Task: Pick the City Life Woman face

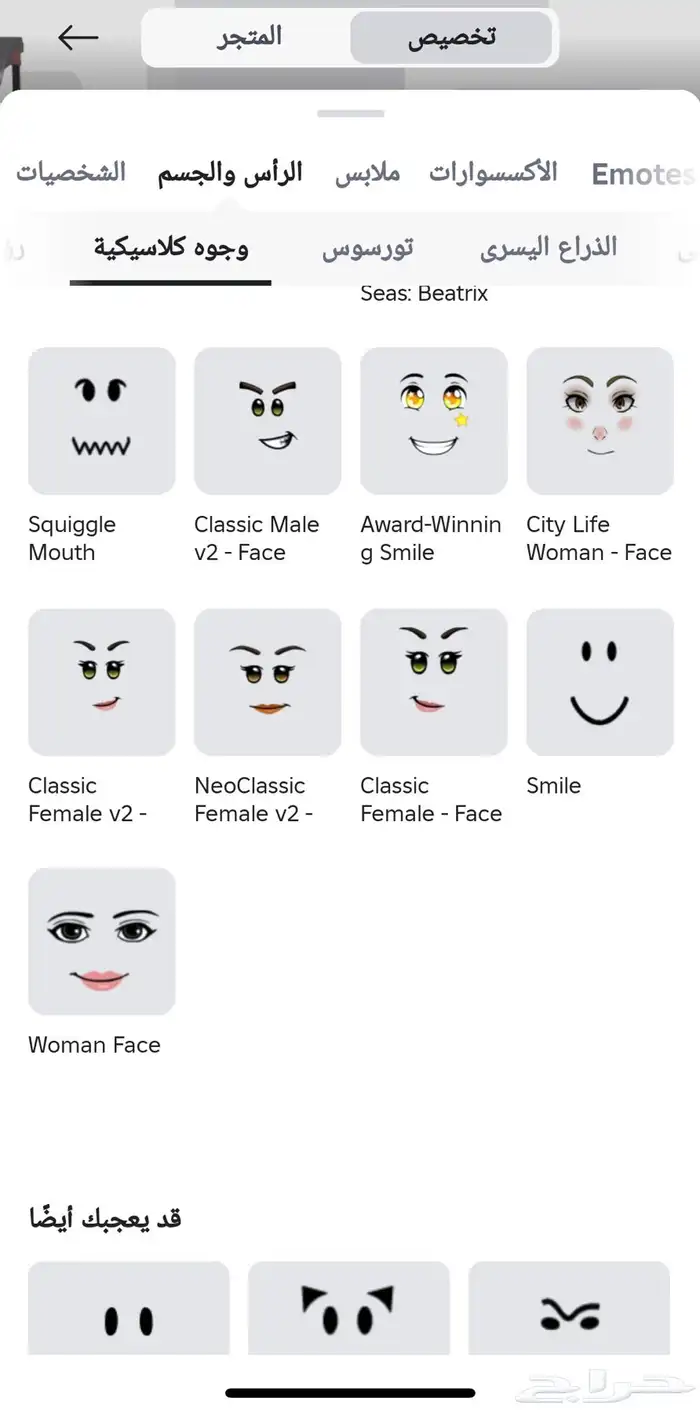Action: point(600,421)
